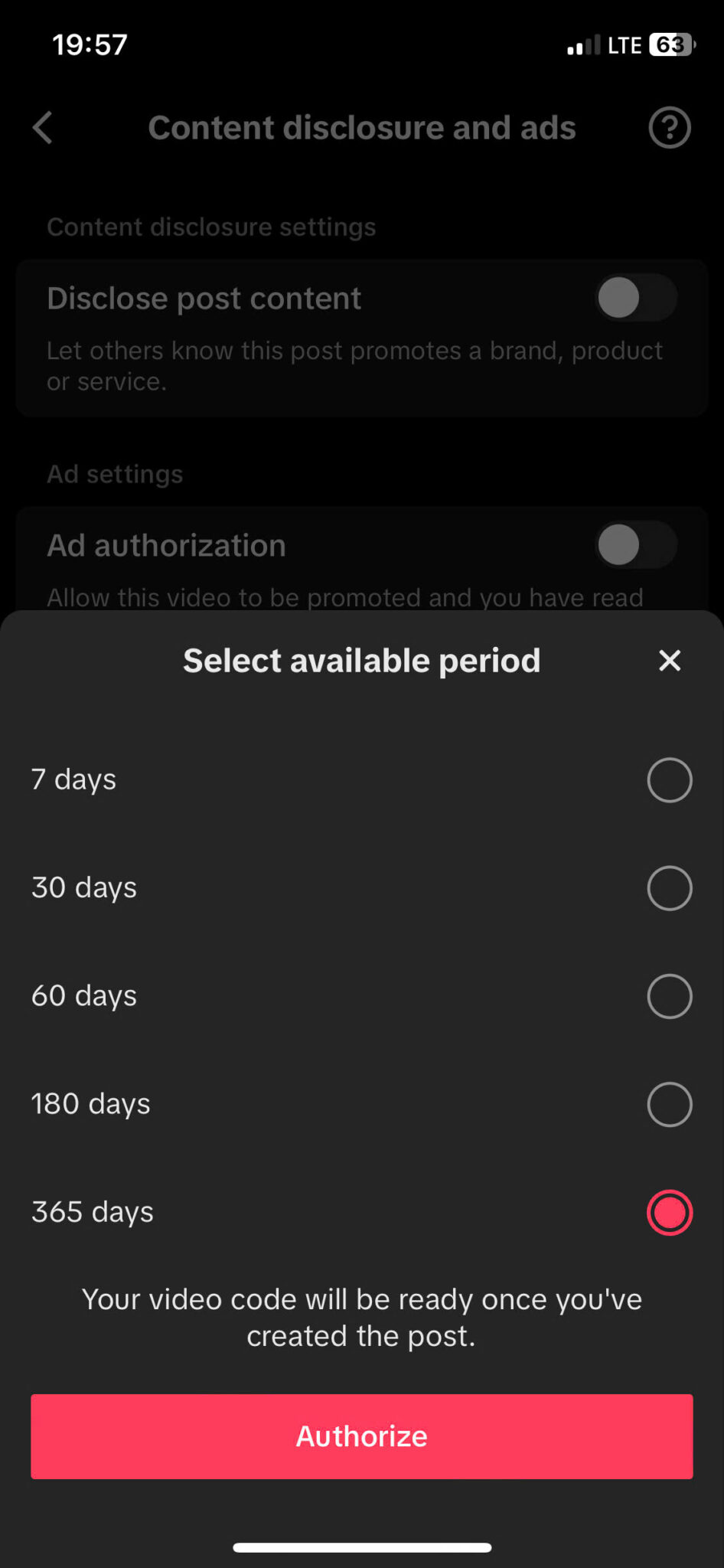Close the Select available period sheet

point(669,660)
